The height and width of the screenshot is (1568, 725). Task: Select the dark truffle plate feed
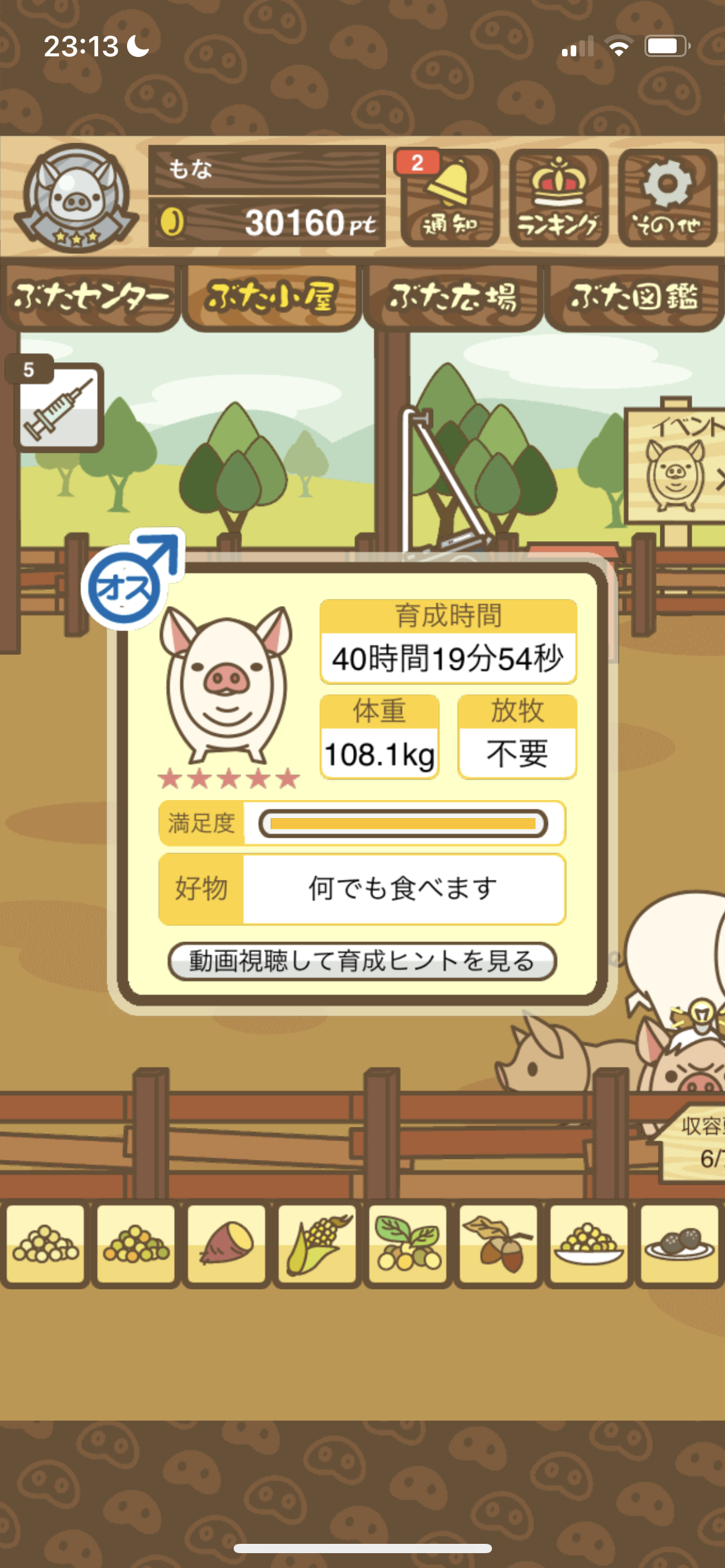(679, 1244)
